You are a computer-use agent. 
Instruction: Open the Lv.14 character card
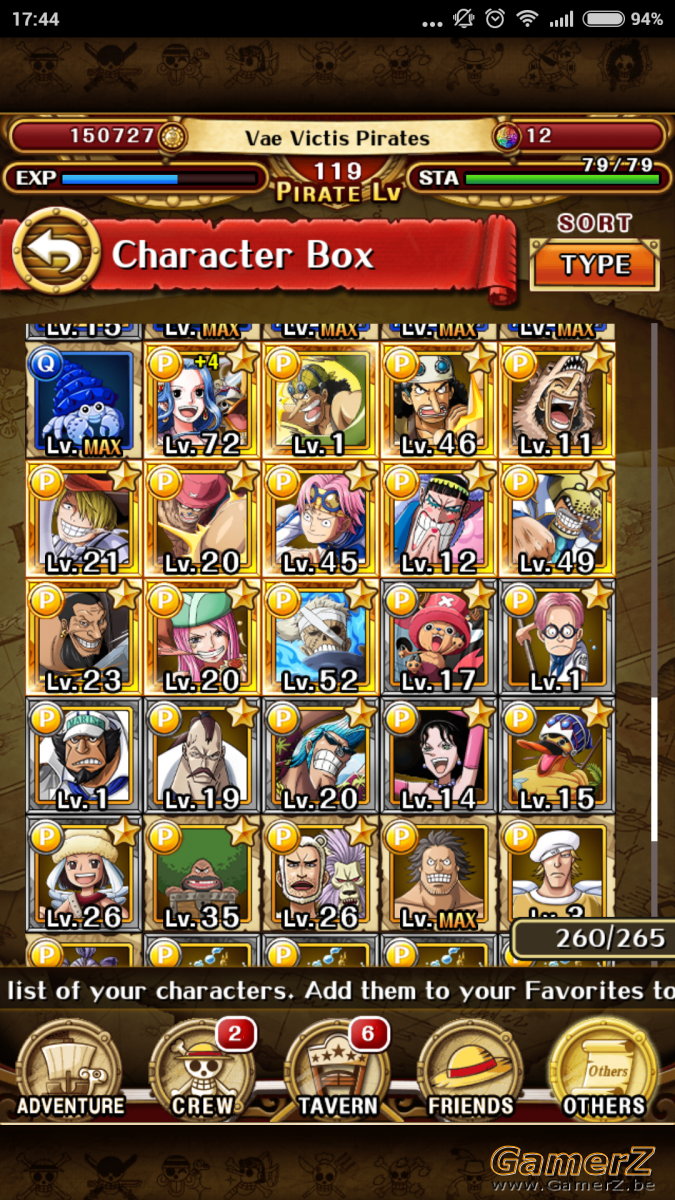click(x=439, y=756)
